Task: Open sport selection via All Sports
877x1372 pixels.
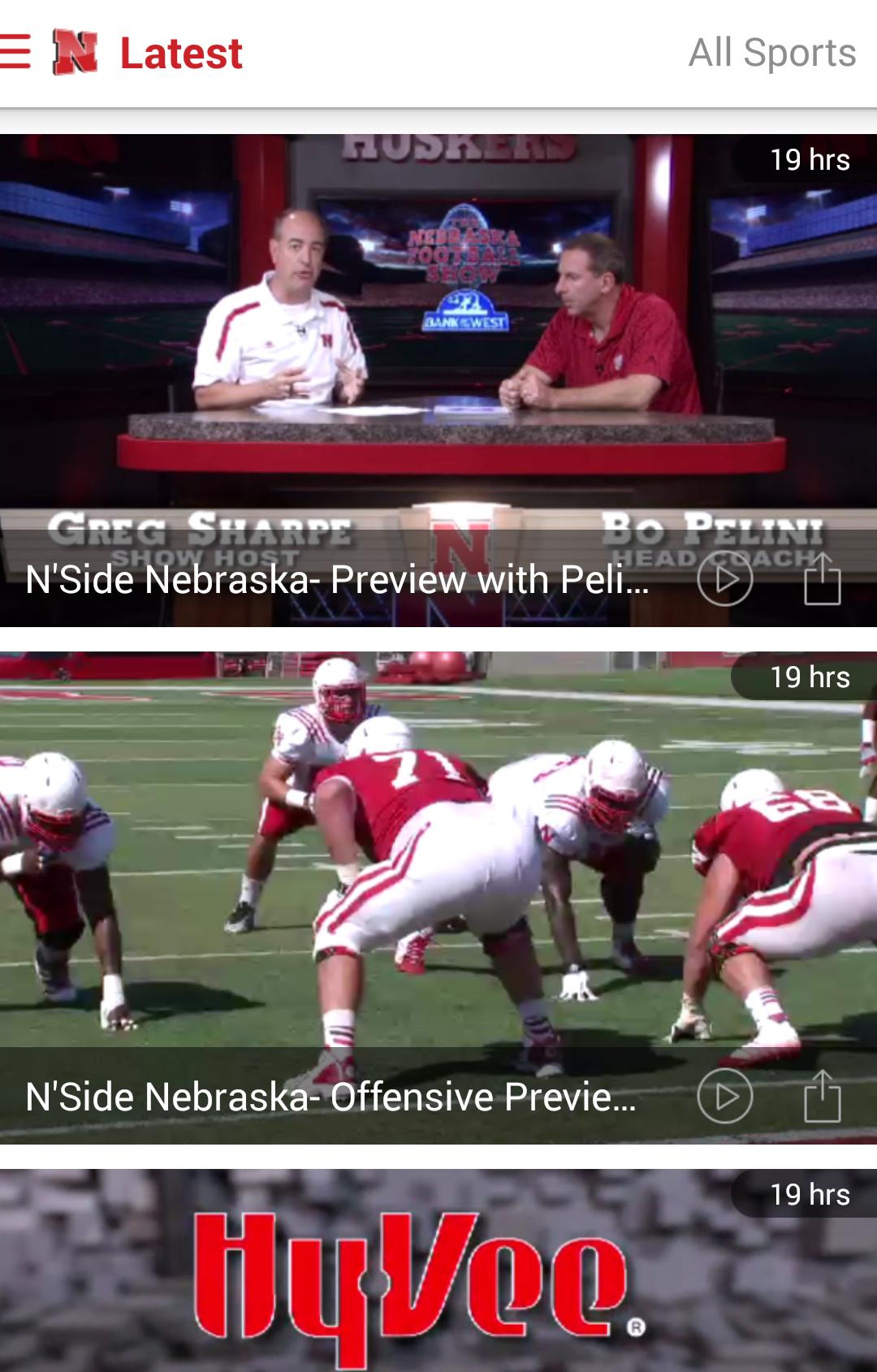Action: tap(771, 51)
